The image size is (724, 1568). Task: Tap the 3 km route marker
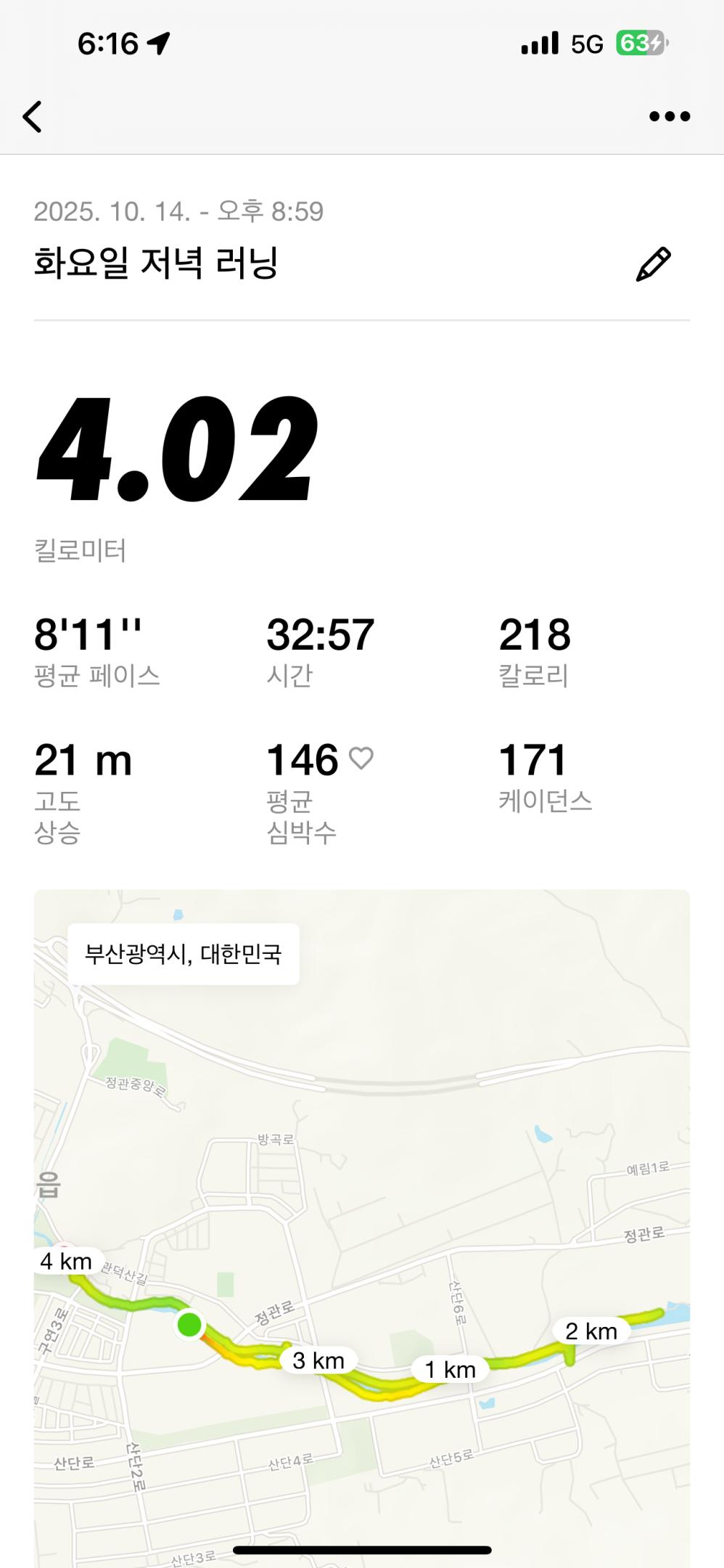point(318,1360)
